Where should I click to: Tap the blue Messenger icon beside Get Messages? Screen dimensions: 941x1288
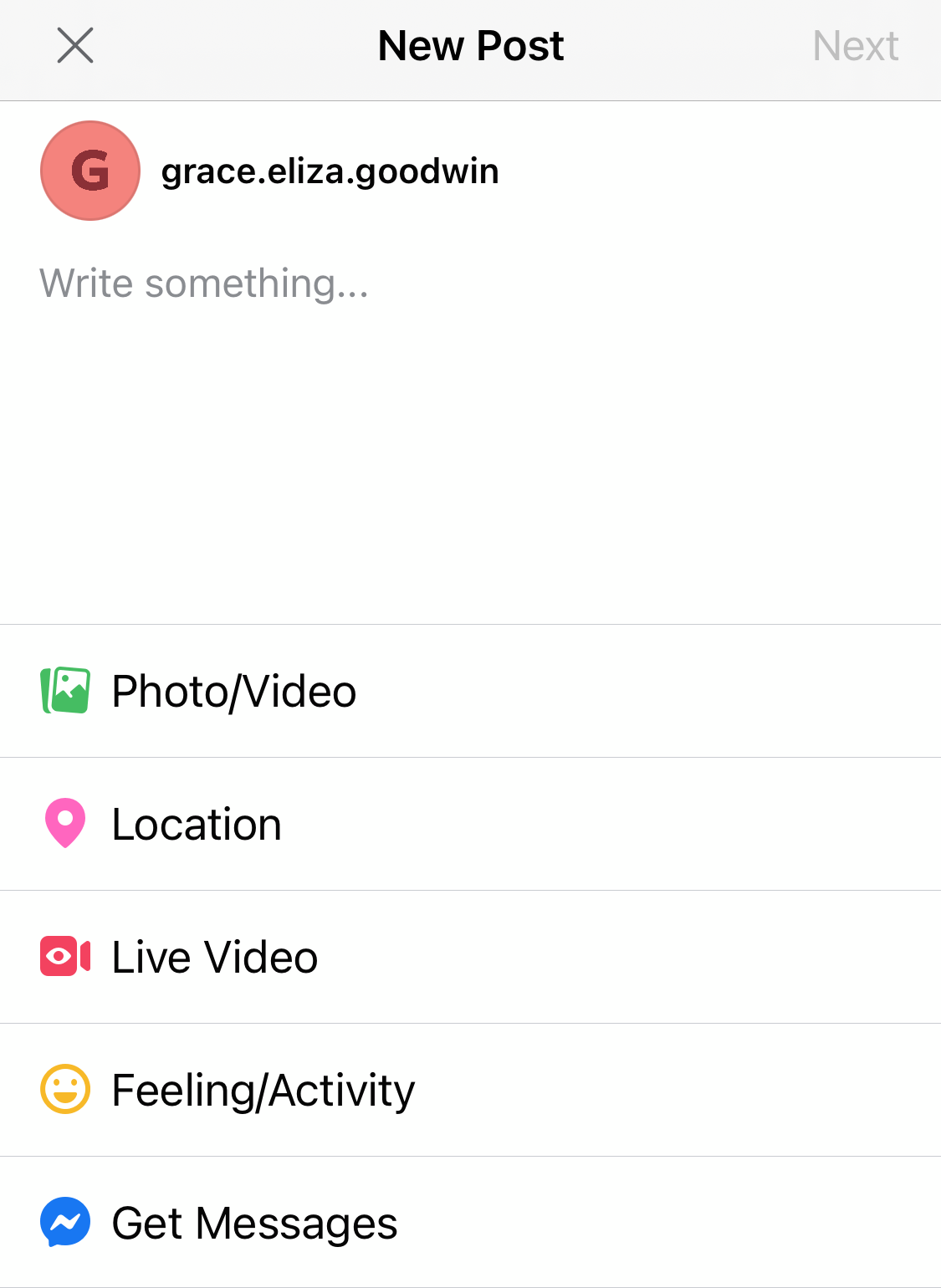(64, 1222)
